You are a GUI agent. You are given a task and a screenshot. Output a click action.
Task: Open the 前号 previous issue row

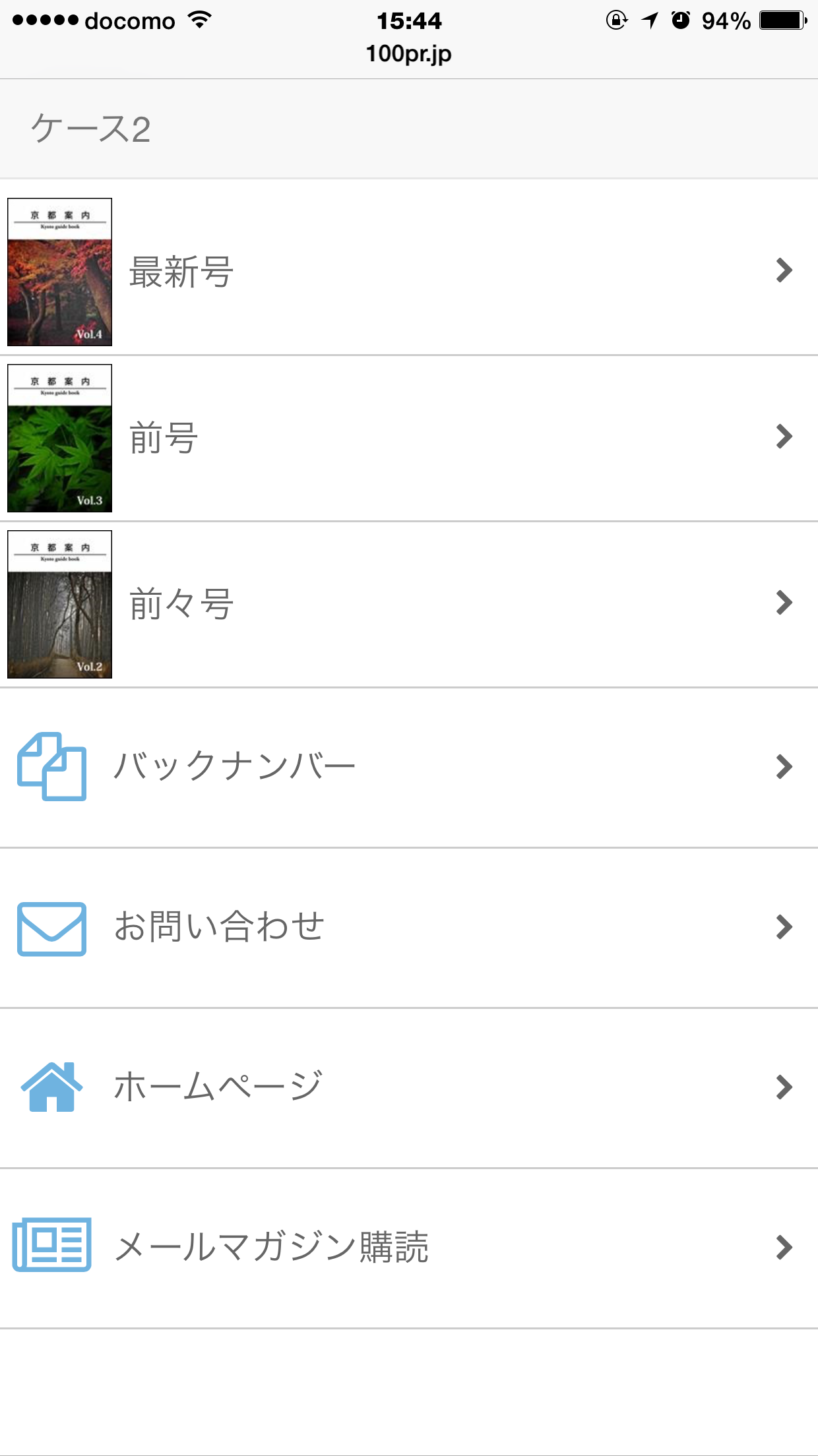click(x=409, y=438)
